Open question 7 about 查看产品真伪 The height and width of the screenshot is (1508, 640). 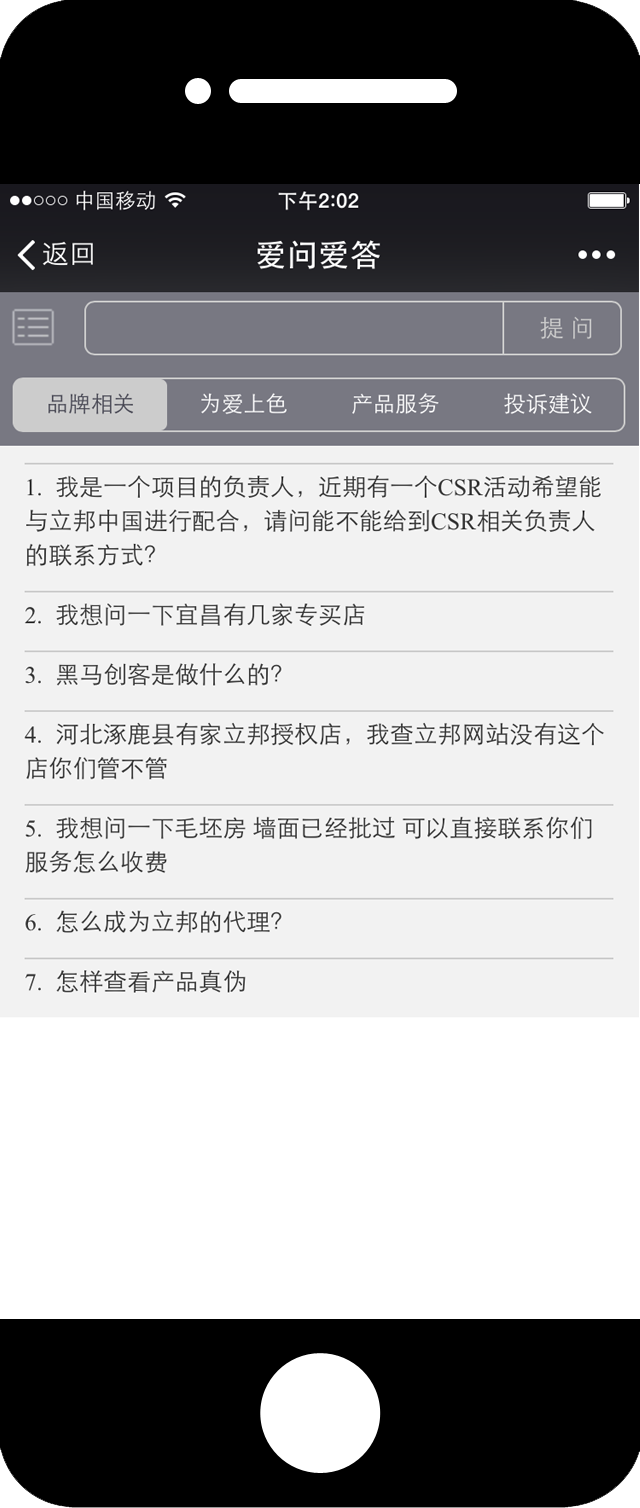click(x=137, y=983)
